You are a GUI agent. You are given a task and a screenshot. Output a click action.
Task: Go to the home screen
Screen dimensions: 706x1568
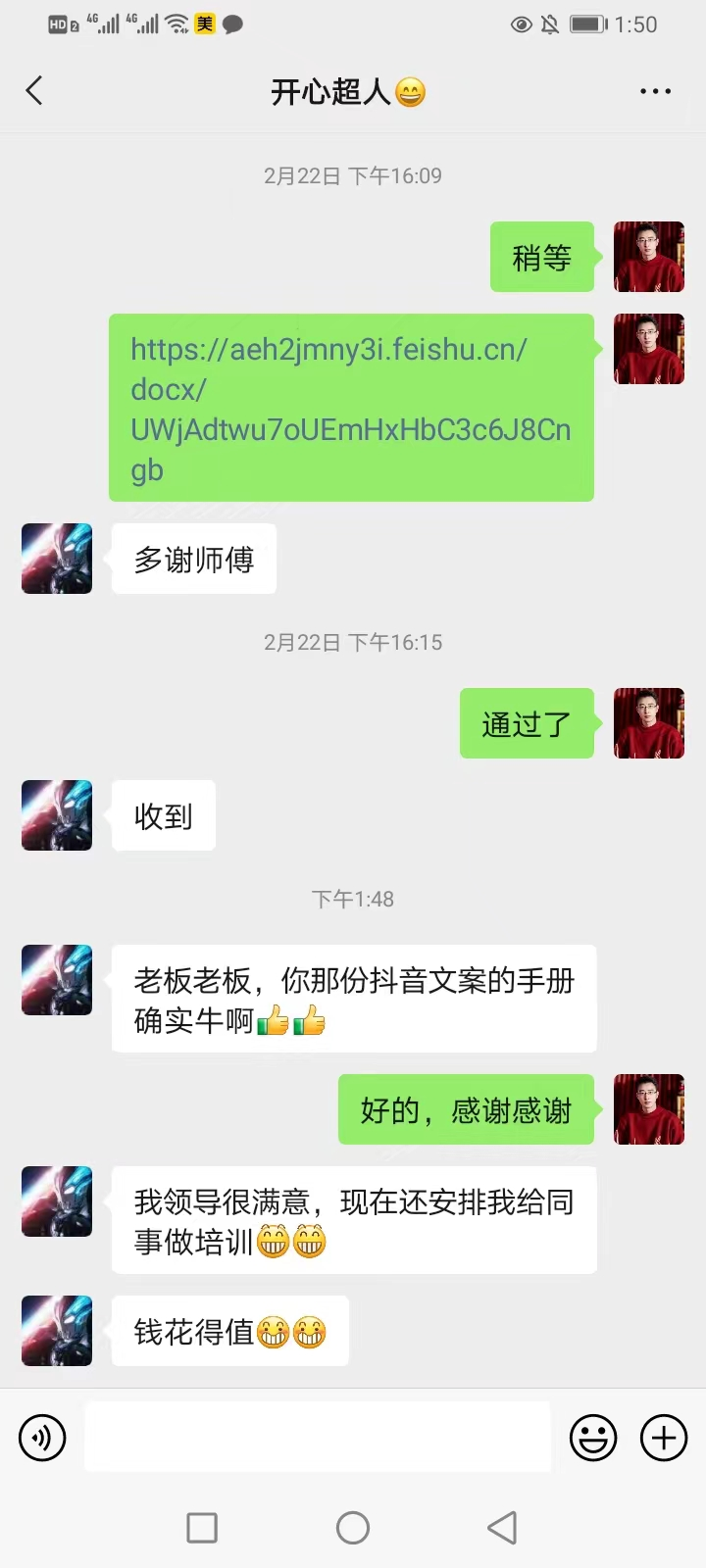pyautogui.click(x=353, y=1527)
